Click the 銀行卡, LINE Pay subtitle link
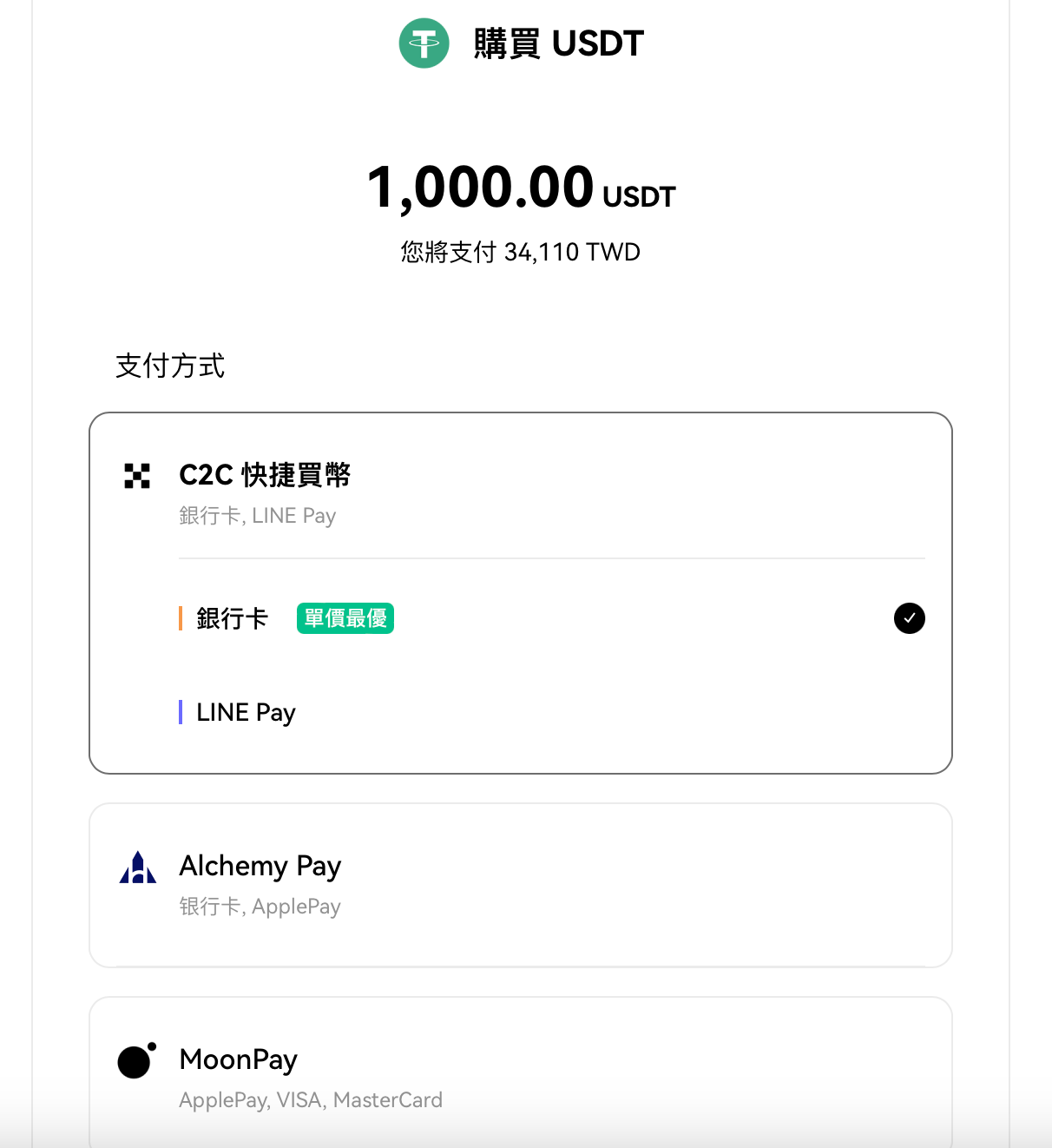The width and height of the screenshot is (1052, 1148). [258, 515]
